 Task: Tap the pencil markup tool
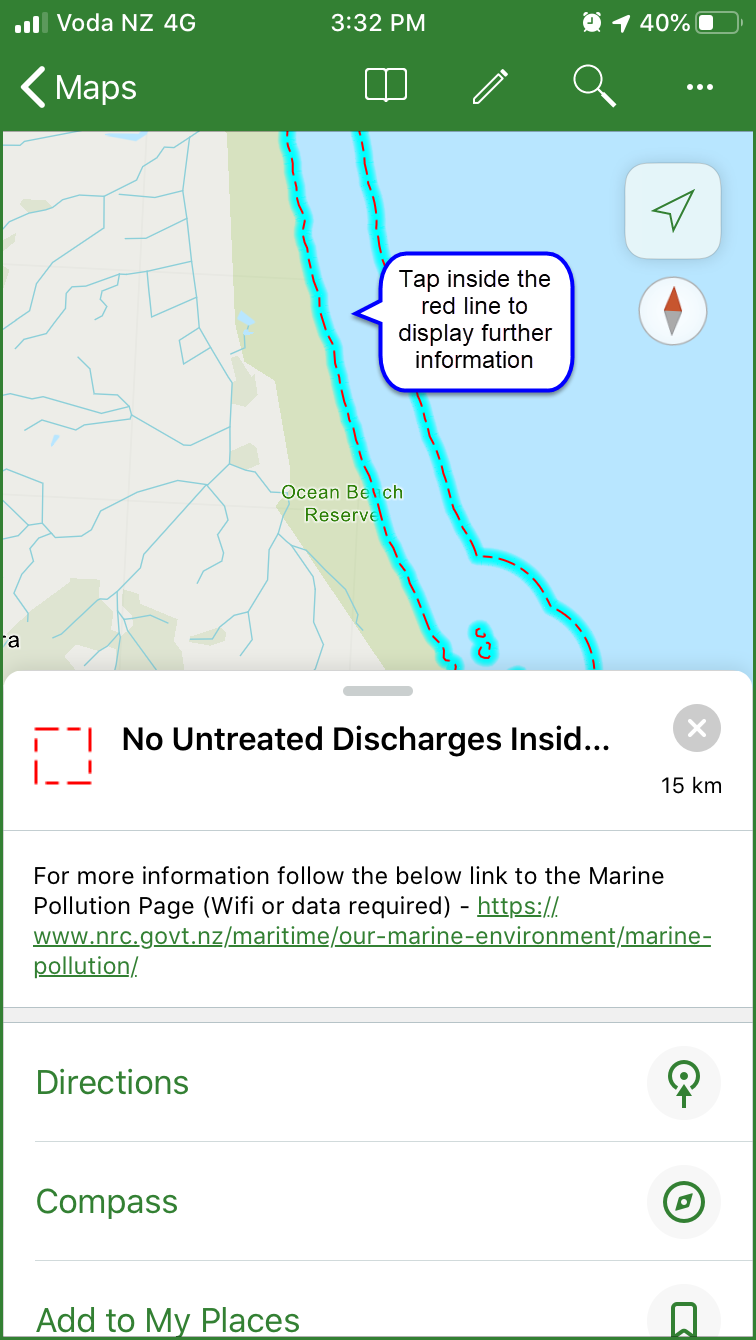(x=490, y=87)
